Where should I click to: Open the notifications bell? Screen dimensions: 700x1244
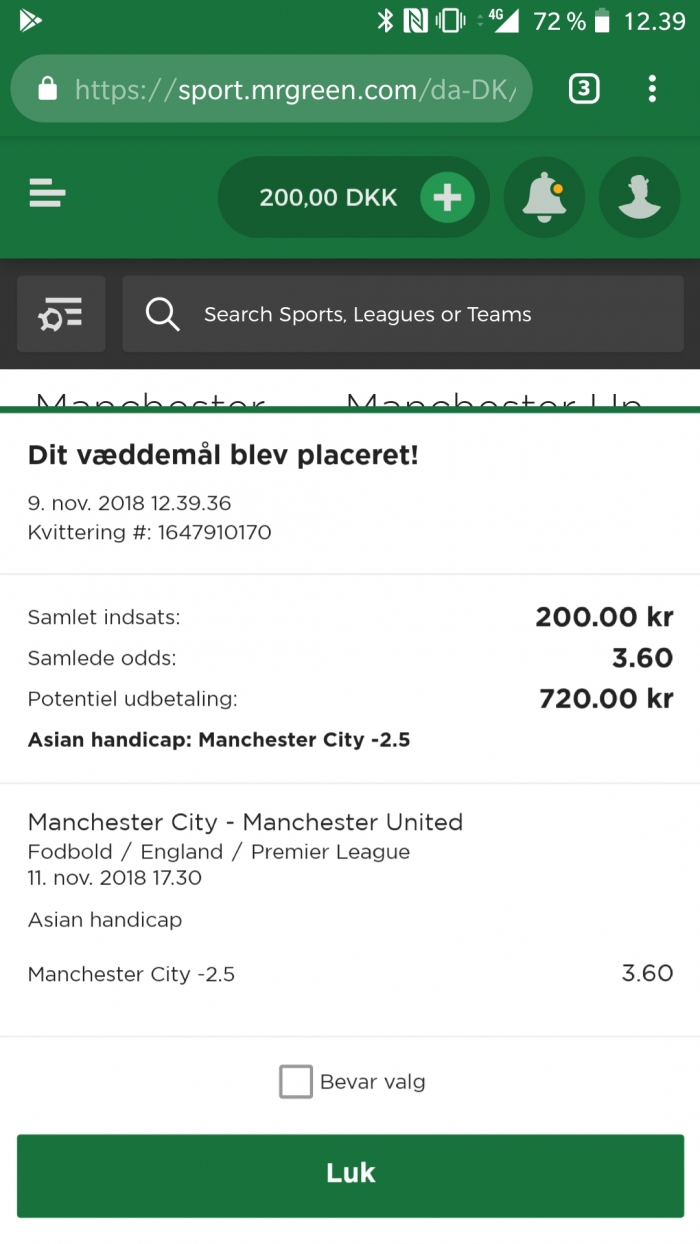click(544, 197)
